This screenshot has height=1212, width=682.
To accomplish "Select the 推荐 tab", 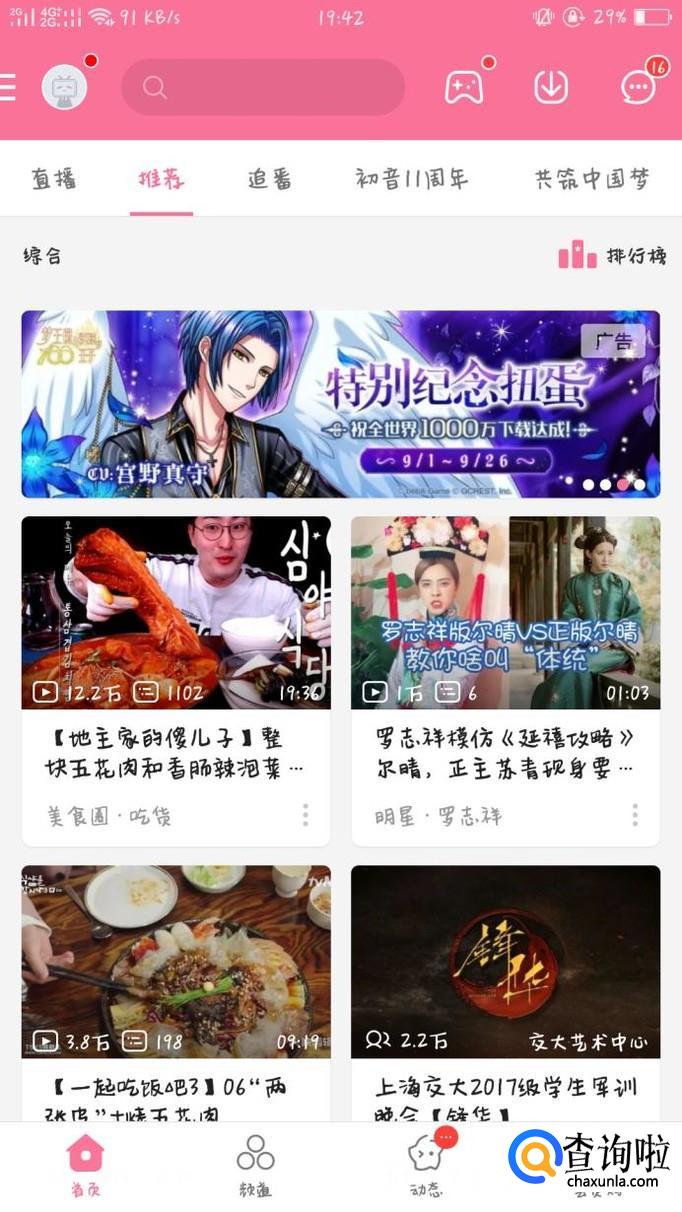I will 161,179.
